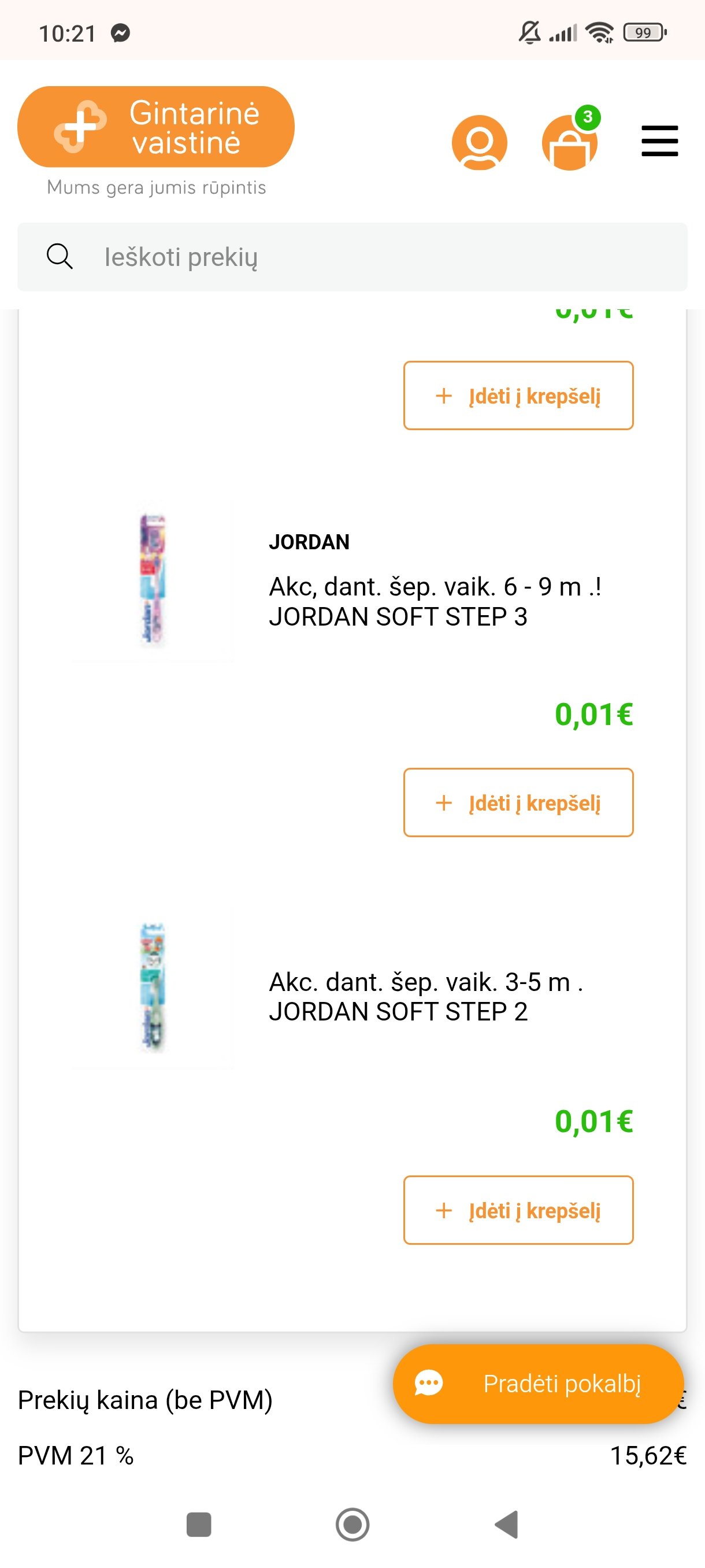Open JORDAN SOFT STEP 3 product image
The width and height of the screenshot is (705, 1568).
(153, 580)
